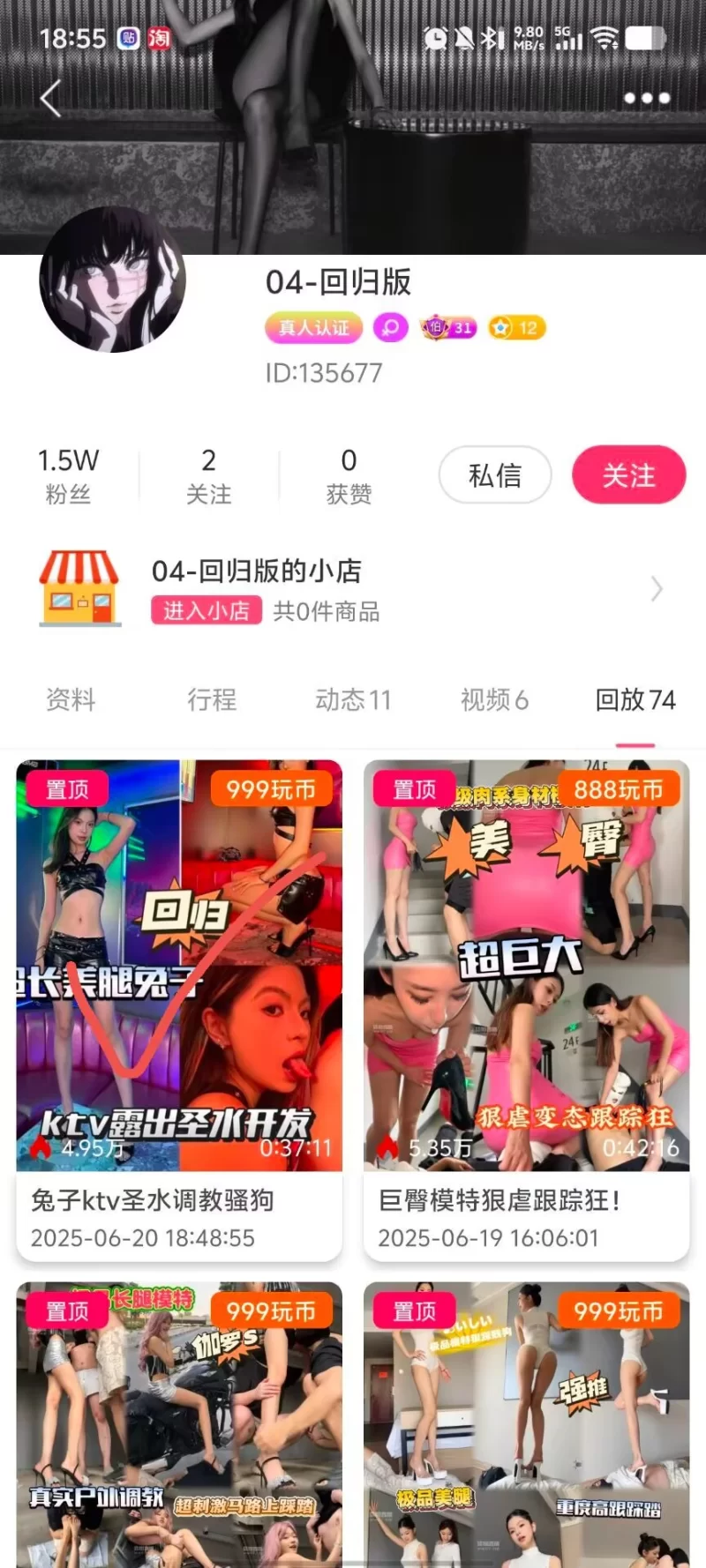Screen dimensions: 706x1568
Task: Follow this user with 关注 button
Action: pyautogui.click(x=628, y=475)
